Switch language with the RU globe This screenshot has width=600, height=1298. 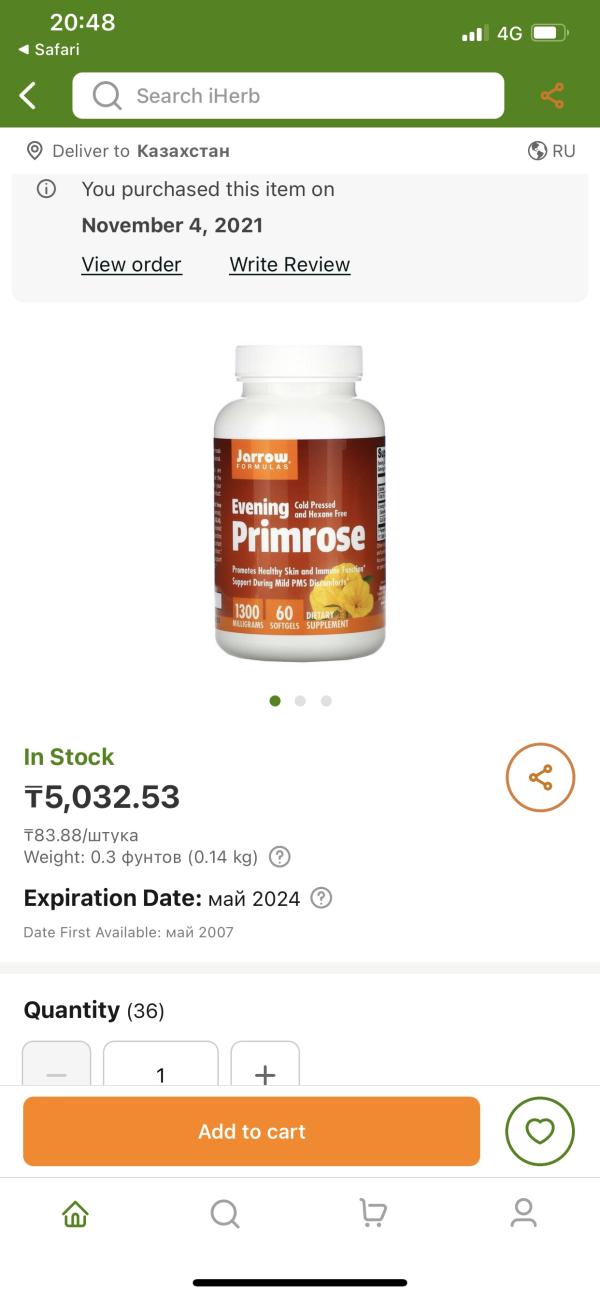click(x=552, y=151)
